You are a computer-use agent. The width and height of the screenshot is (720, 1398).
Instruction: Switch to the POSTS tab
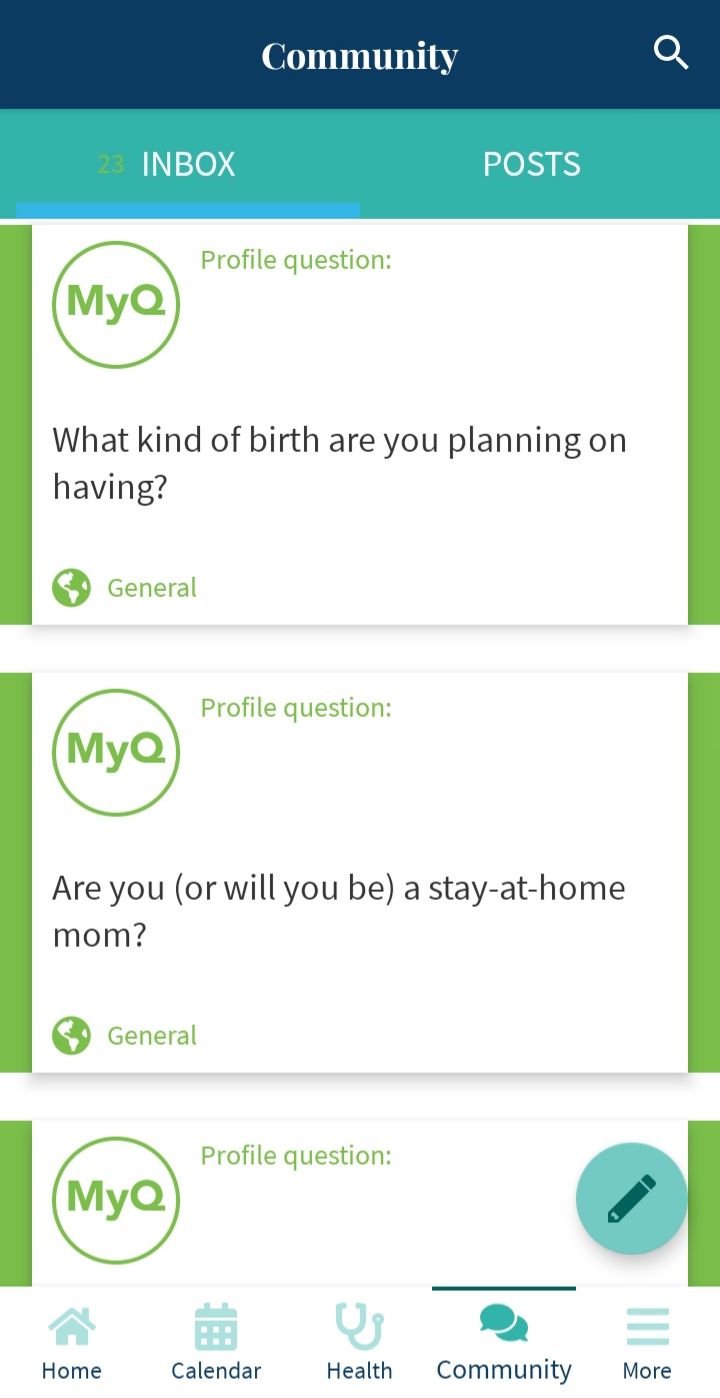pos(532,163)
